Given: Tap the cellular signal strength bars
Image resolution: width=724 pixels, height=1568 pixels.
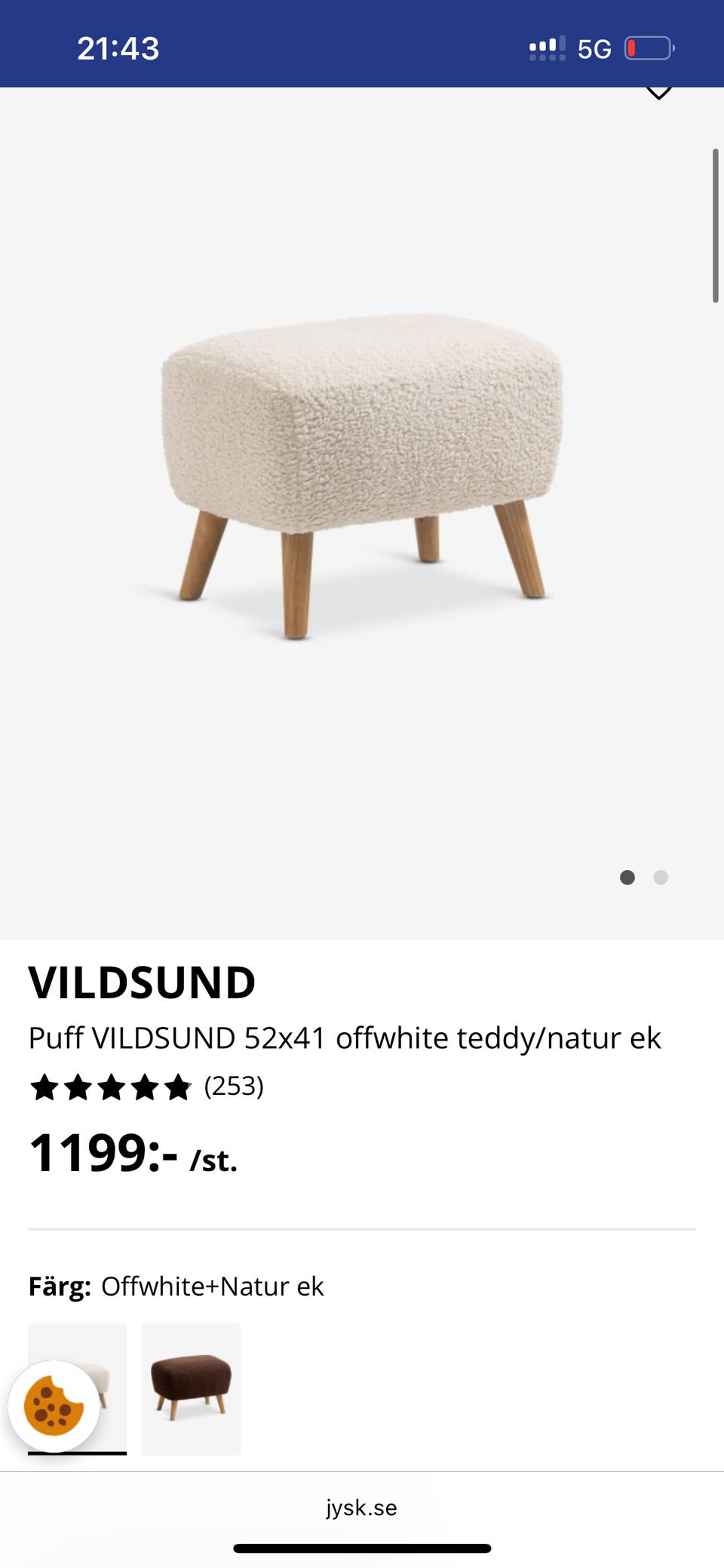Looking at the screenshot, I should click(x=545, y=48).
